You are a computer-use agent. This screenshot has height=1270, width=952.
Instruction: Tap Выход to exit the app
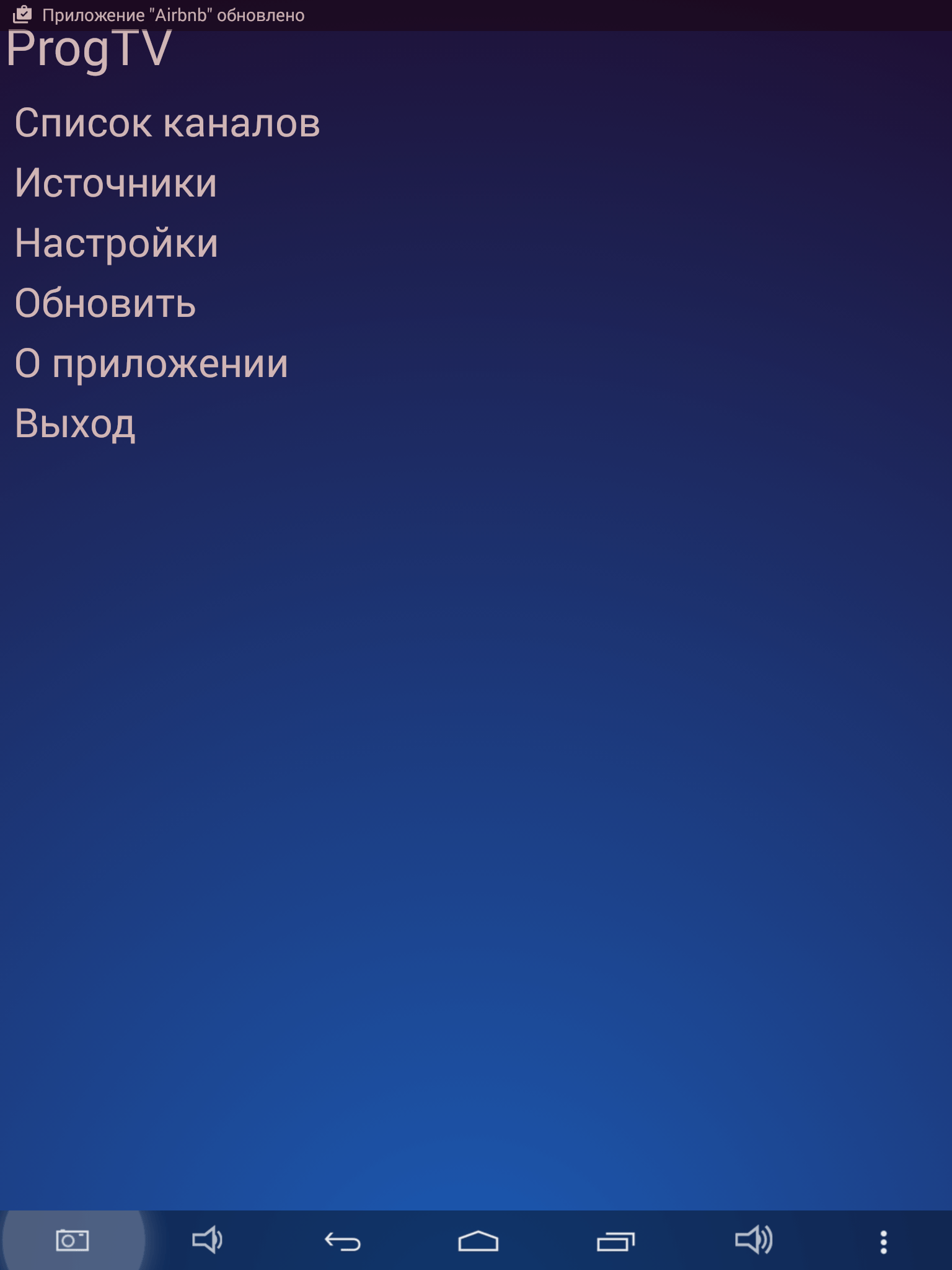(x=75, y=424)
